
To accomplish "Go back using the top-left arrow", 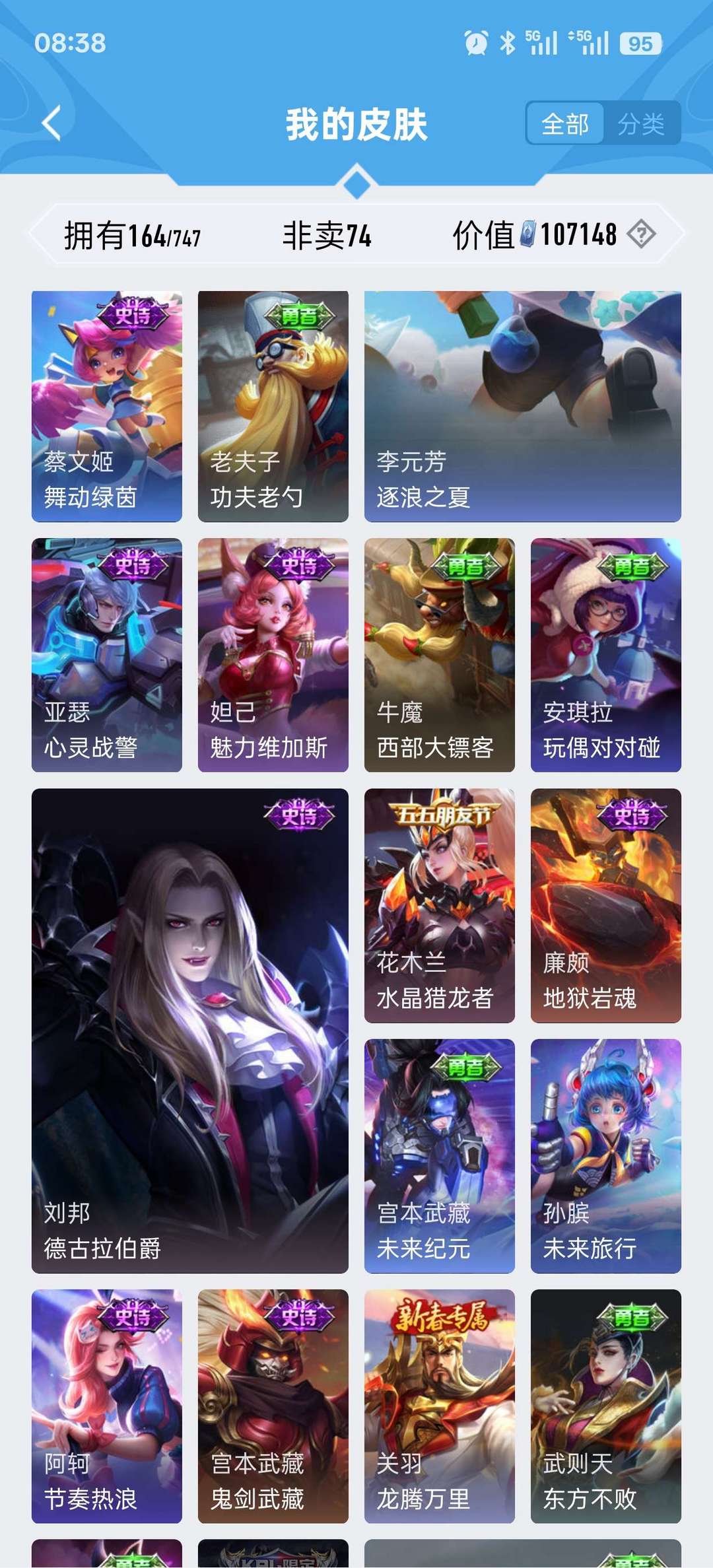I will pos(51,123).
